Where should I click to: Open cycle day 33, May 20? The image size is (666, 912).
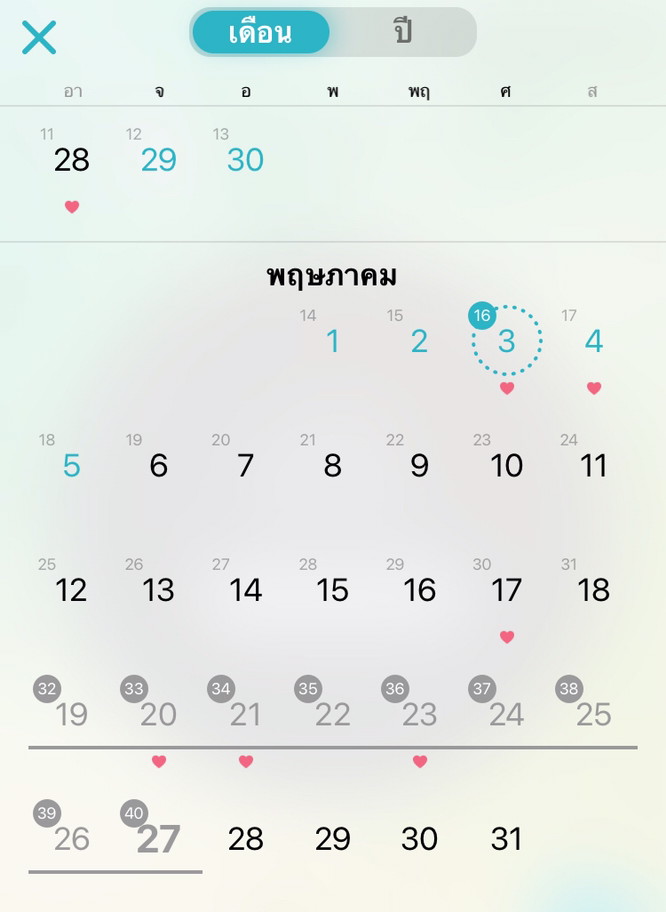158,714
